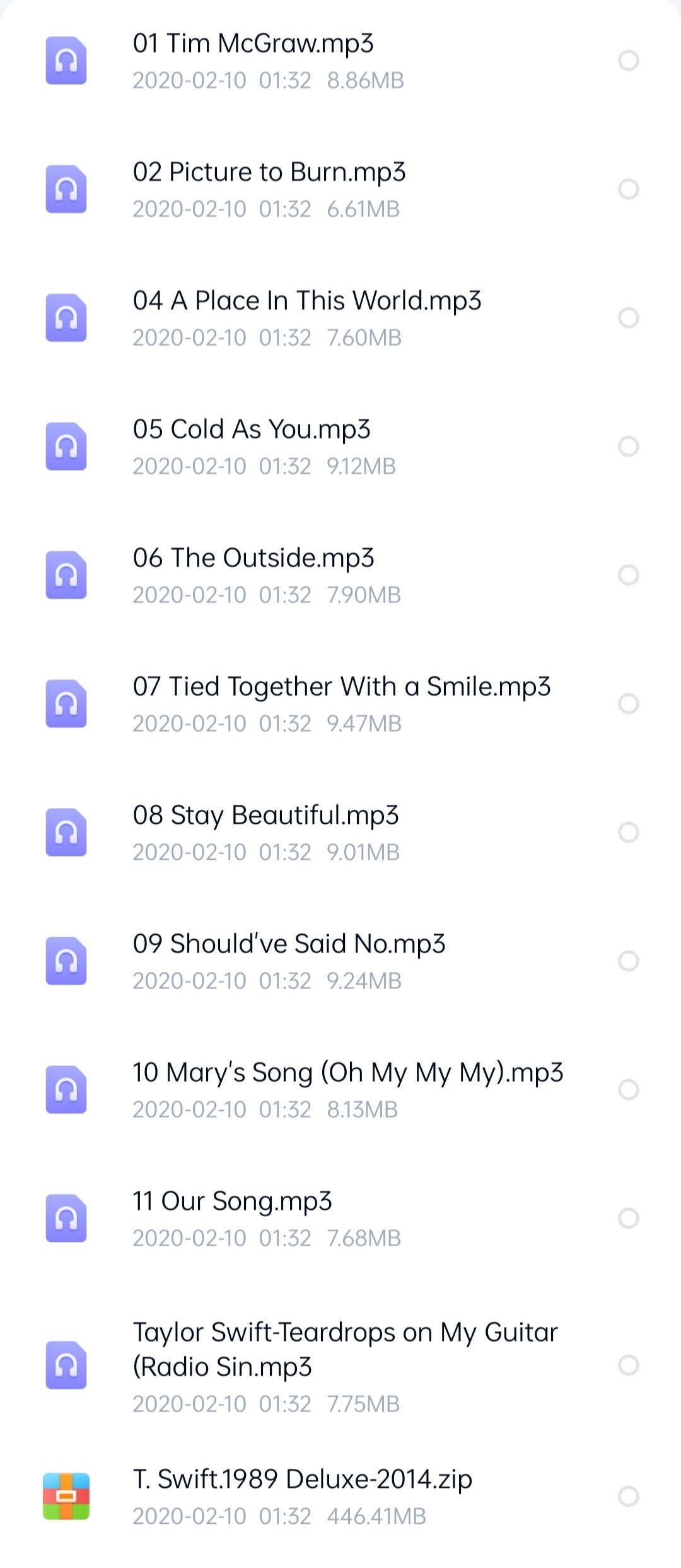Select the circle beside 11 Our Song.mp3
The image size is (681, 1568).
[628, 1218]
